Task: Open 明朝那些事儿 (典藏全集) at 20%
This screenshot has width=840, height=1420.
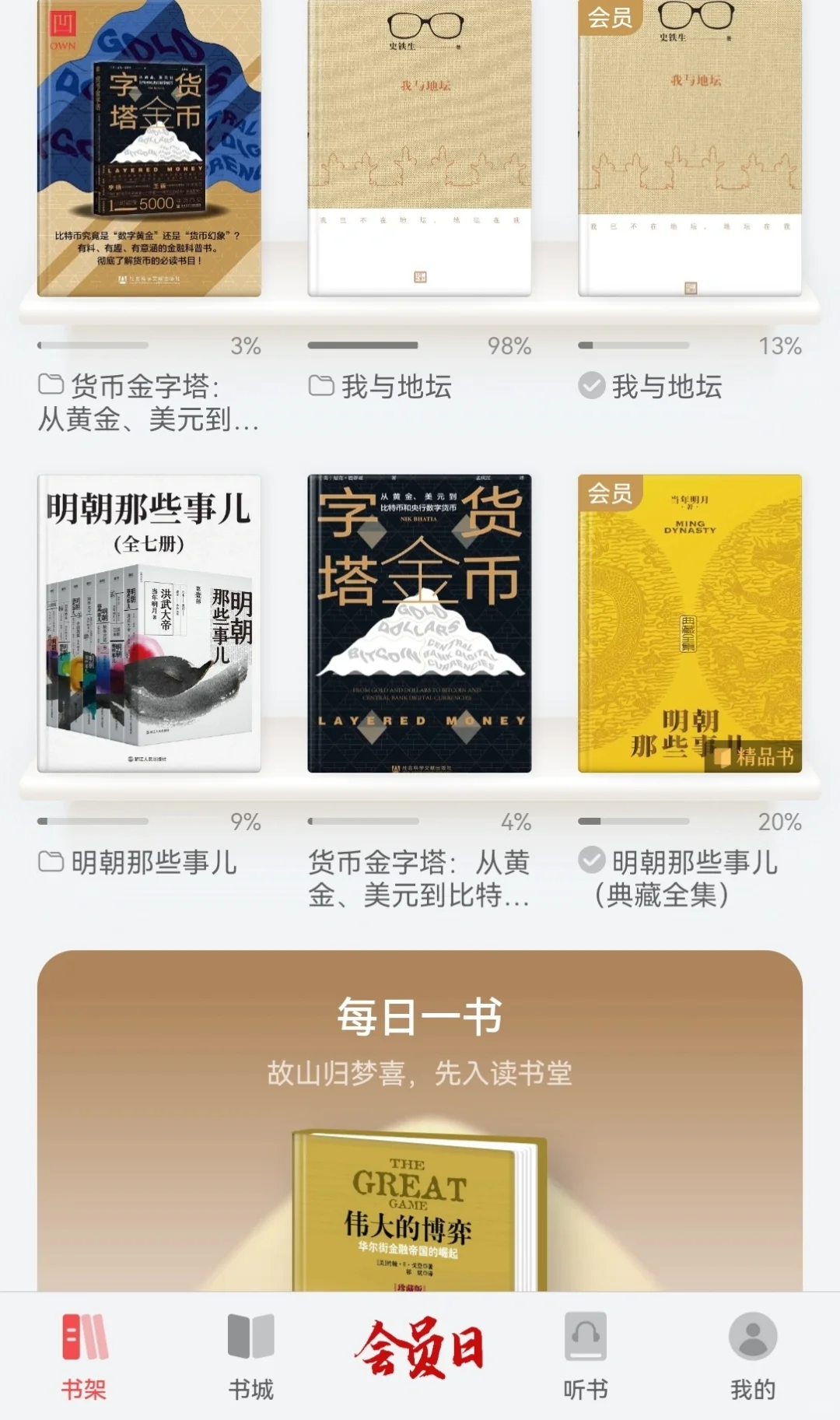Action: click(690, 623)
